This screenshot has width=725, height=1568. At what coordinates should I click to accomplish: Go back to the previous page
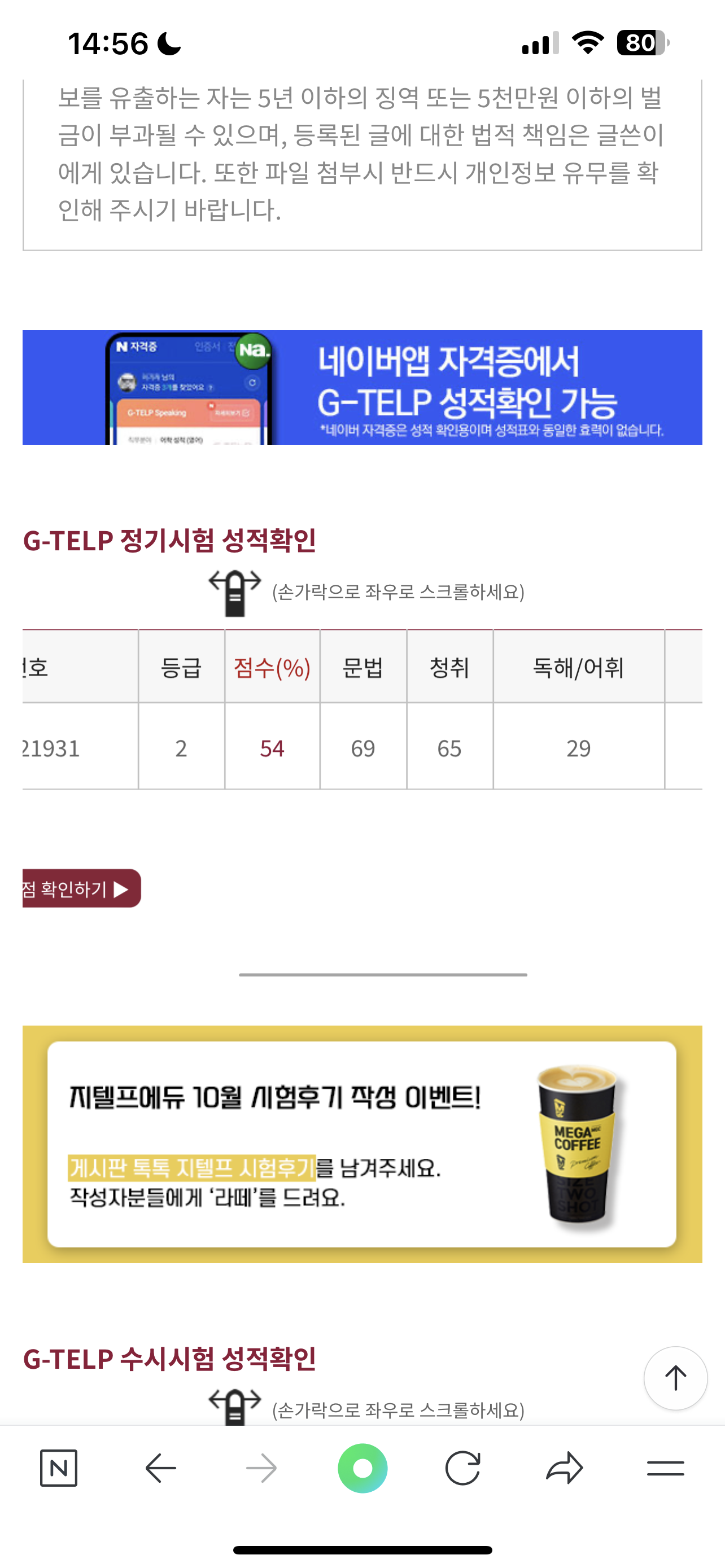pyautogui.click(x=161, y=1468)
